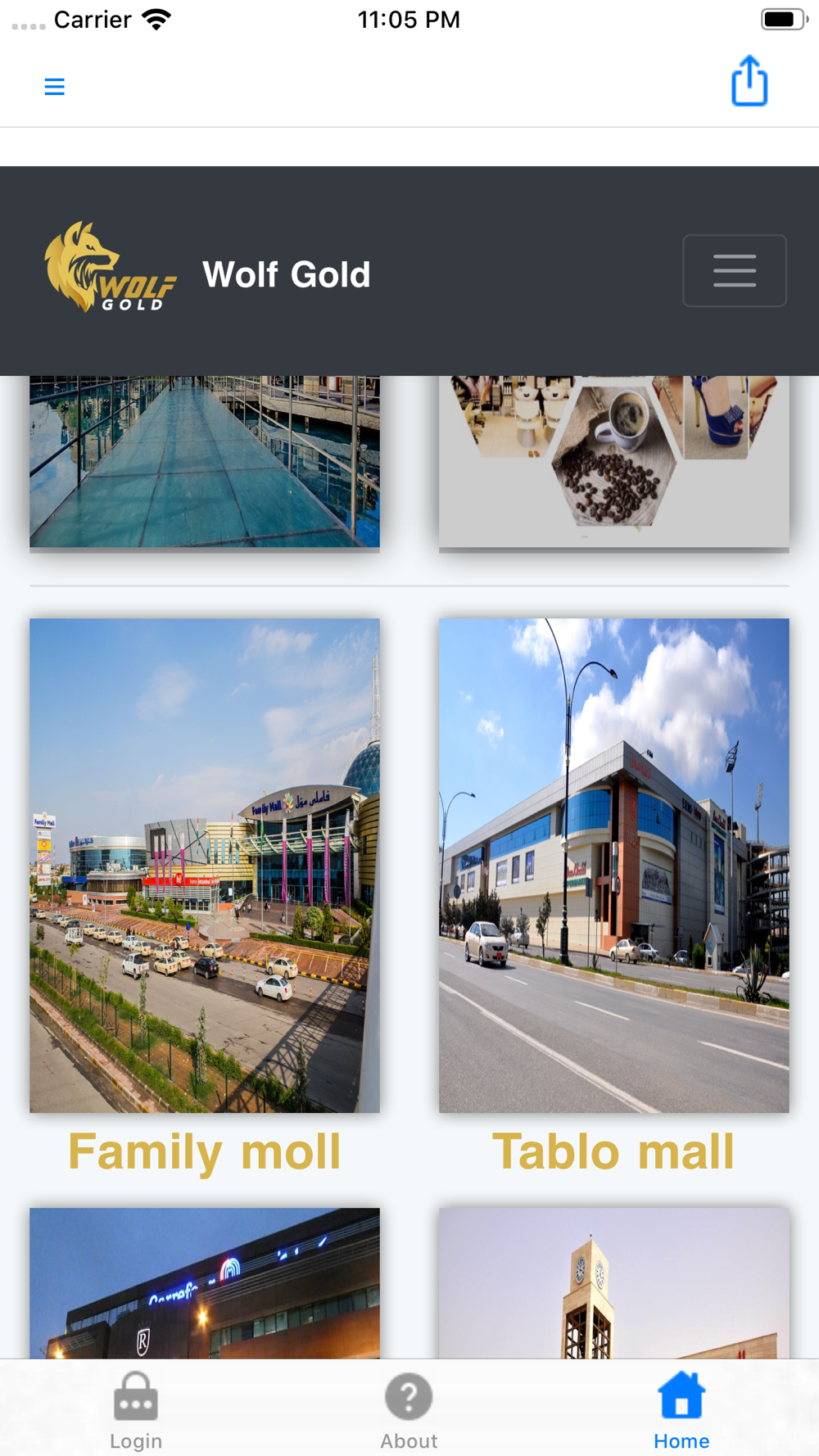Expand the Wolf Gold navbar toggler
This screenshot has width=819, height=1456.
734,271
